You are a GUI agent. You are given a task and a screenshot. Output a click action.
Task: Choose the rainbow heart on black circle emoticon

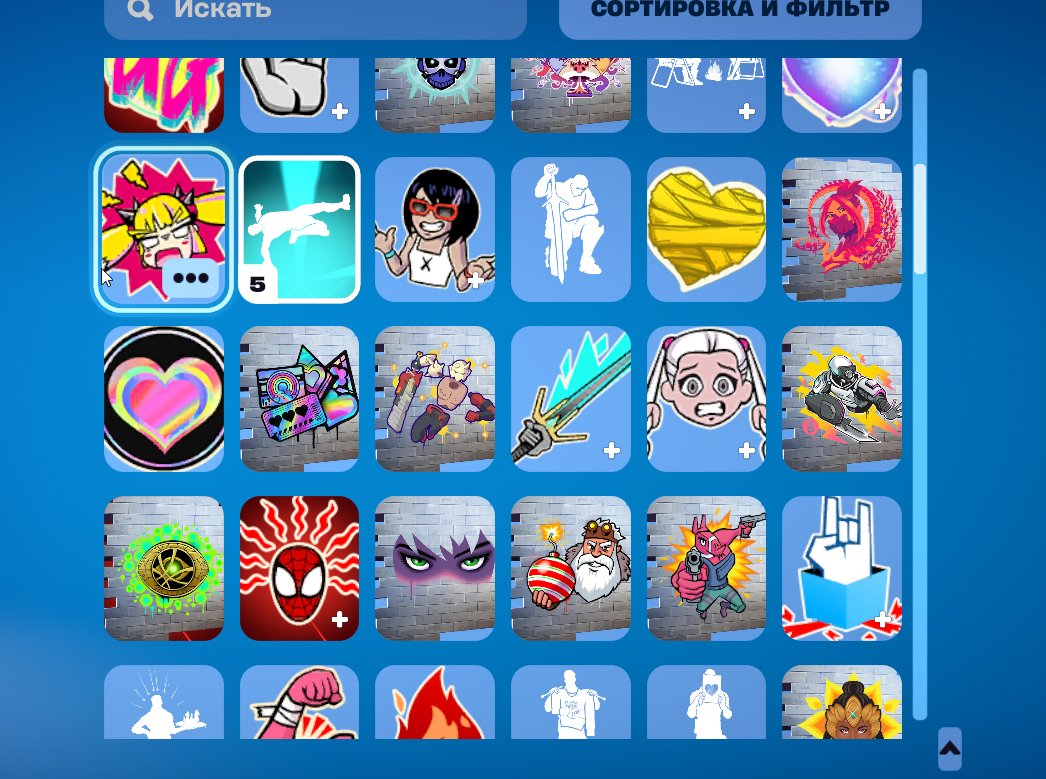164,398
